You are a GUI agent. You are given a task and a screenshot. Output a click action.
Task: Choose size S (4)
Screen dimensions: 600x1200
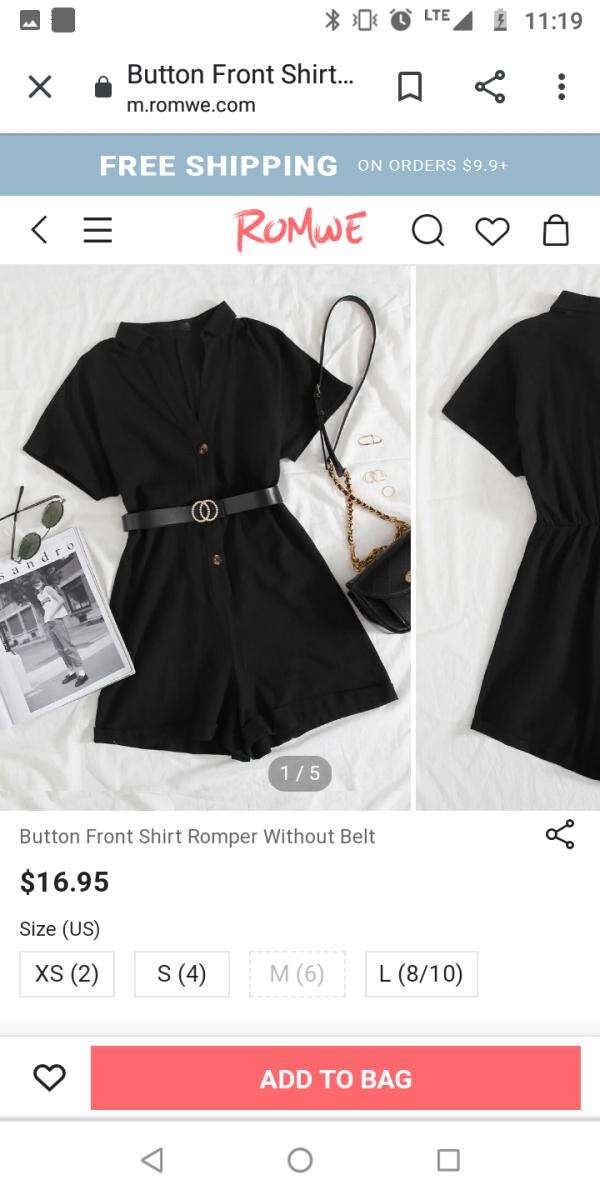(182, 974)
